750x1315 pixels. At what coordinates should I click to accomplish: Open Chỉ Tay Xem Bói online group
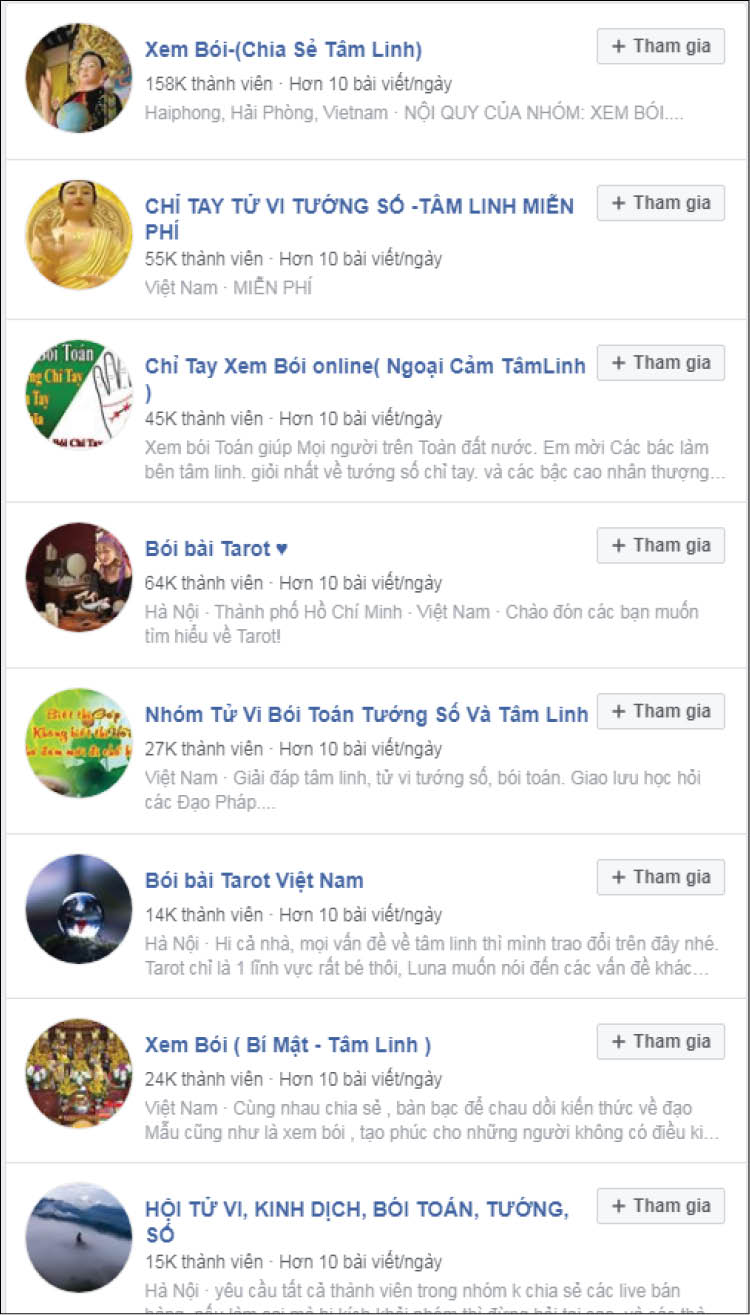[x=365, y=366]
